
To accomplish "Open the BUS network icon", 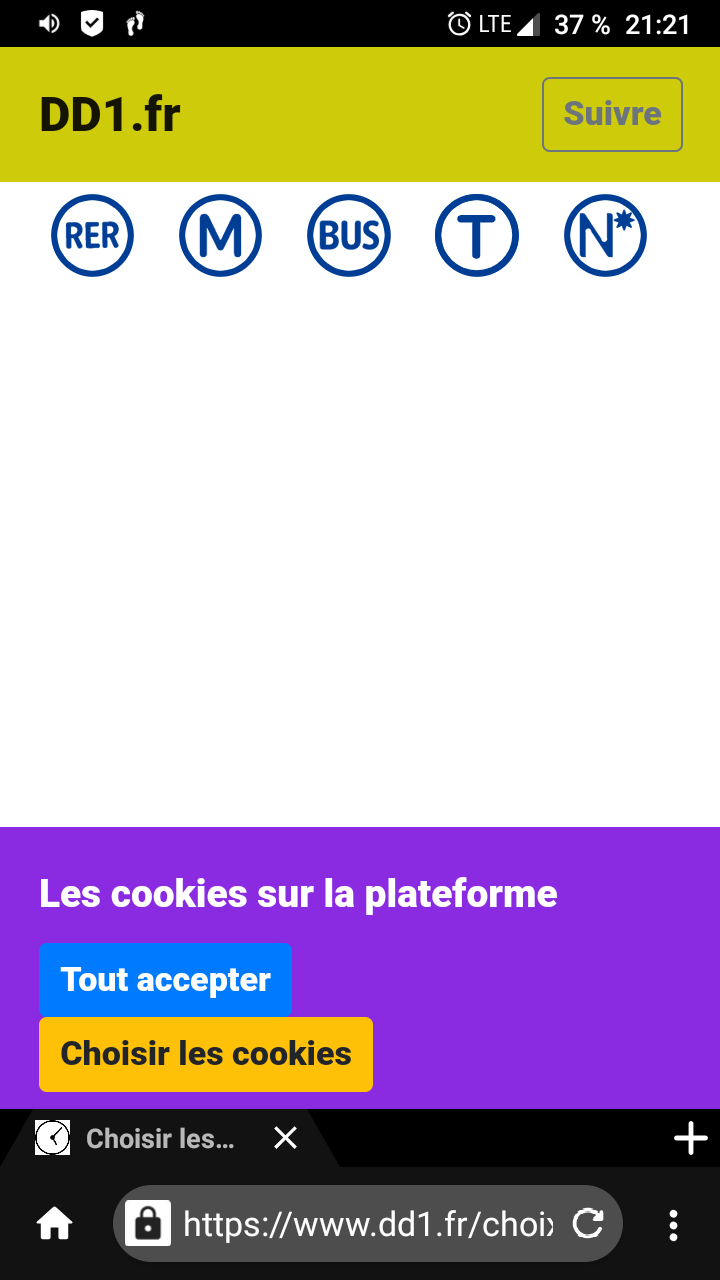I will (x=348, y=235).
